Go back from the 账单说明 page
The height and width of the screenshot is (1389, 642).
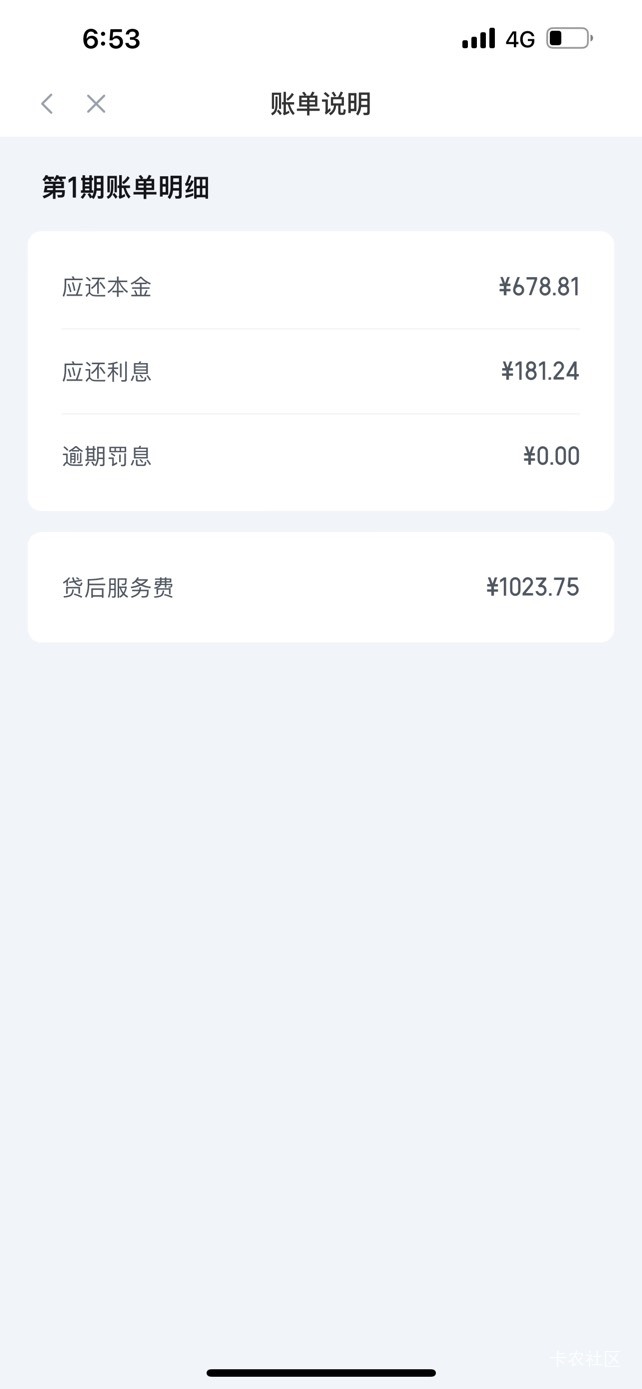tap(47, 104)
